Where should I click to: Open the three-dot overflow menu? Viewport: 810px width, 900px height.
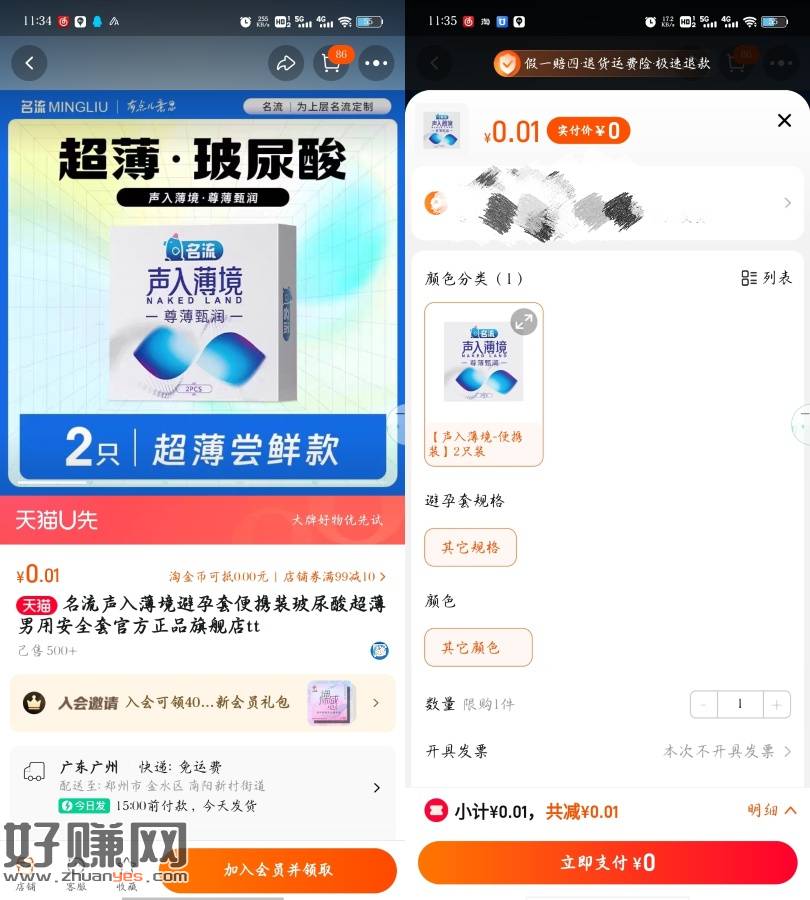pos(377,63)
